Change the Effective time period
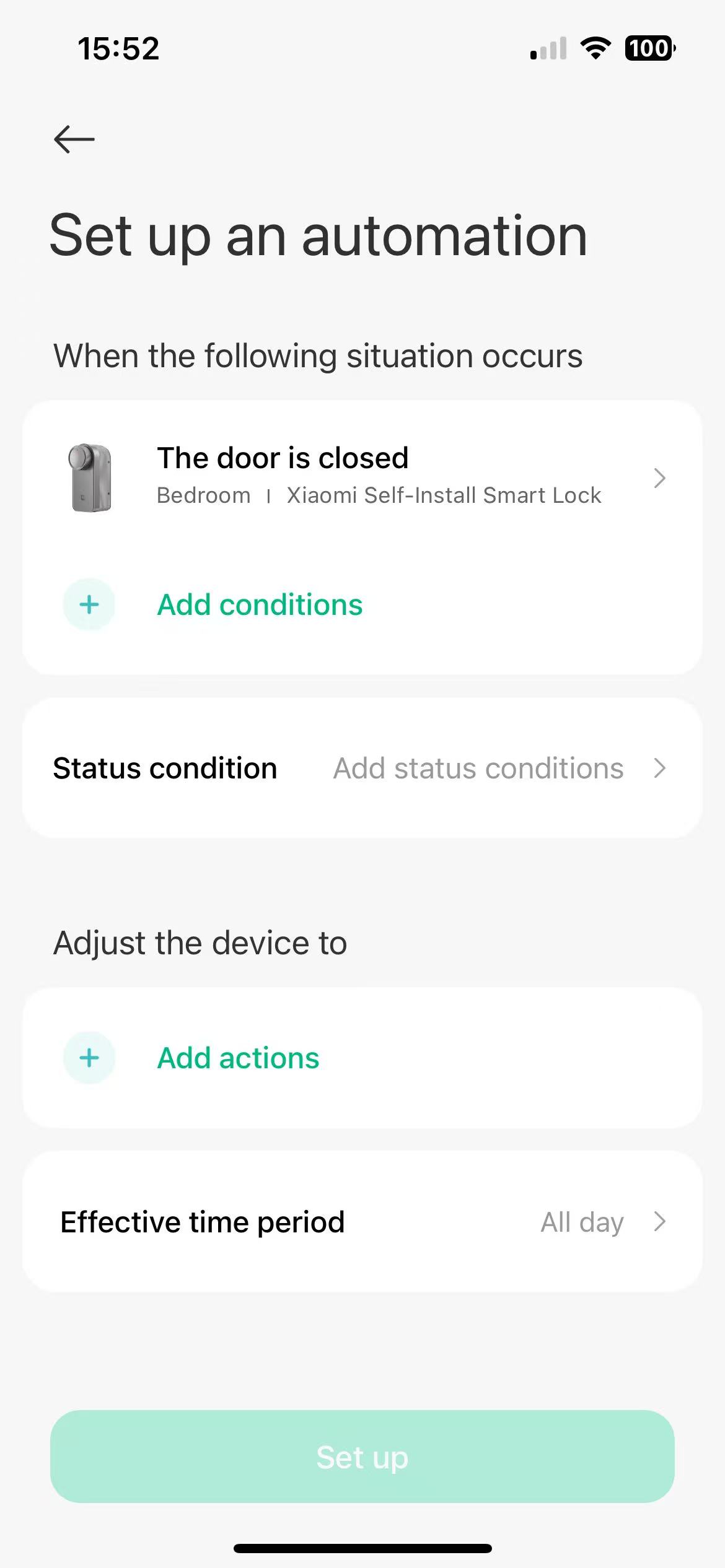Screen dimensions: 725x1568 pyautogui.click(x=362, y=1221)
